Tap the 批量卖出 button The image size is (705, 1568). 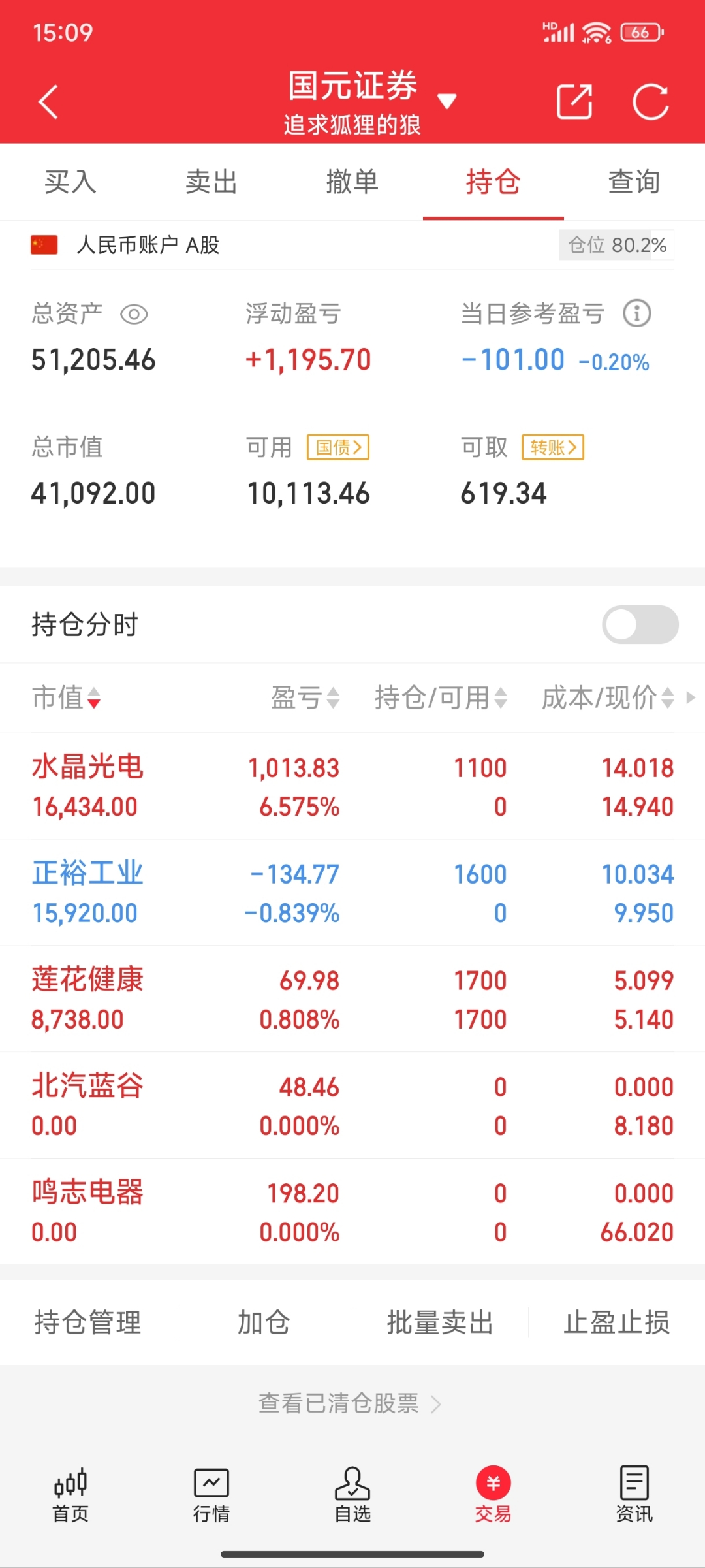(x=440, y=1323)
